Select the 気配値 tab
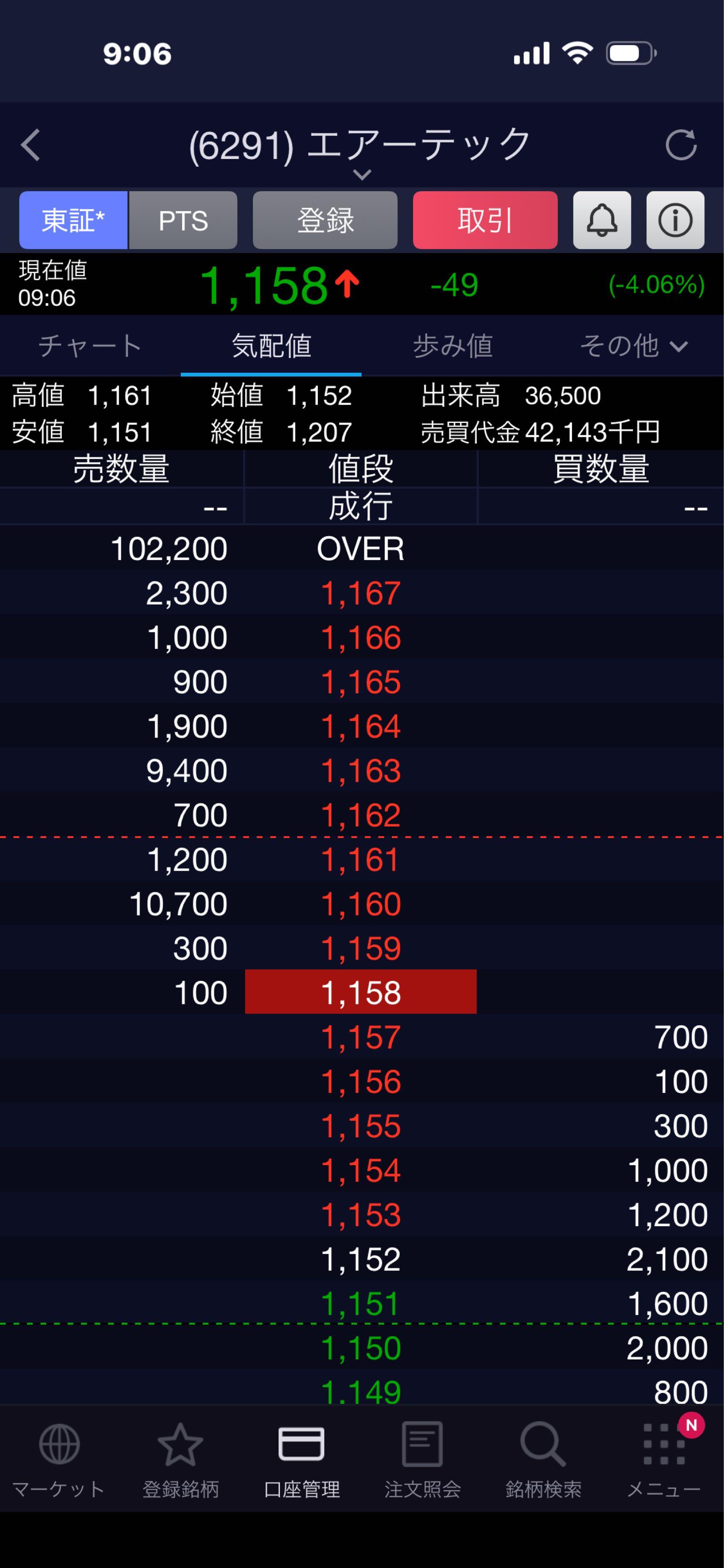 [271, 346]
